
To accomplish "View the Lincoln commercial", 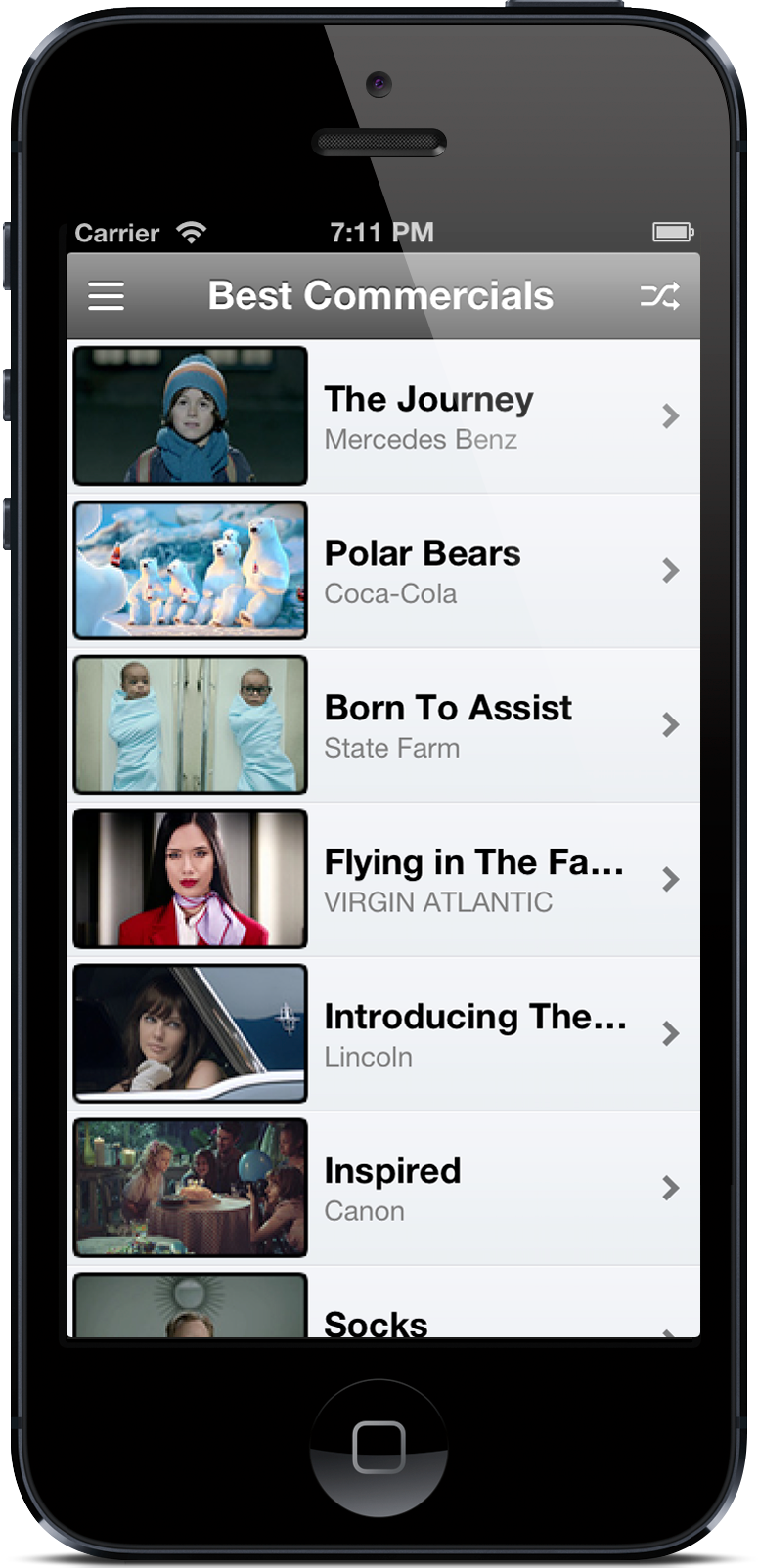I will pyautogui.click(x=383, y=1034).
